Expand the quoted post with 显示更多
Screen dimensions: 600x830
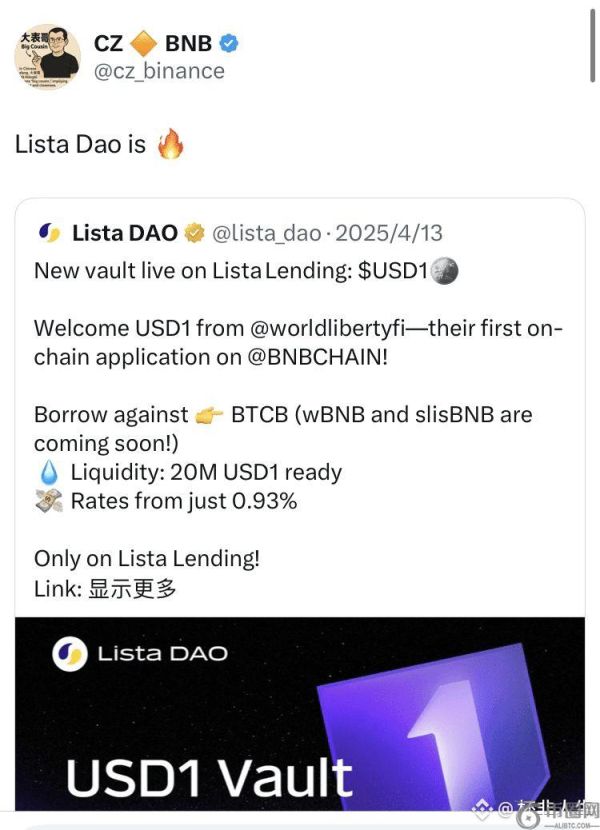132,587
